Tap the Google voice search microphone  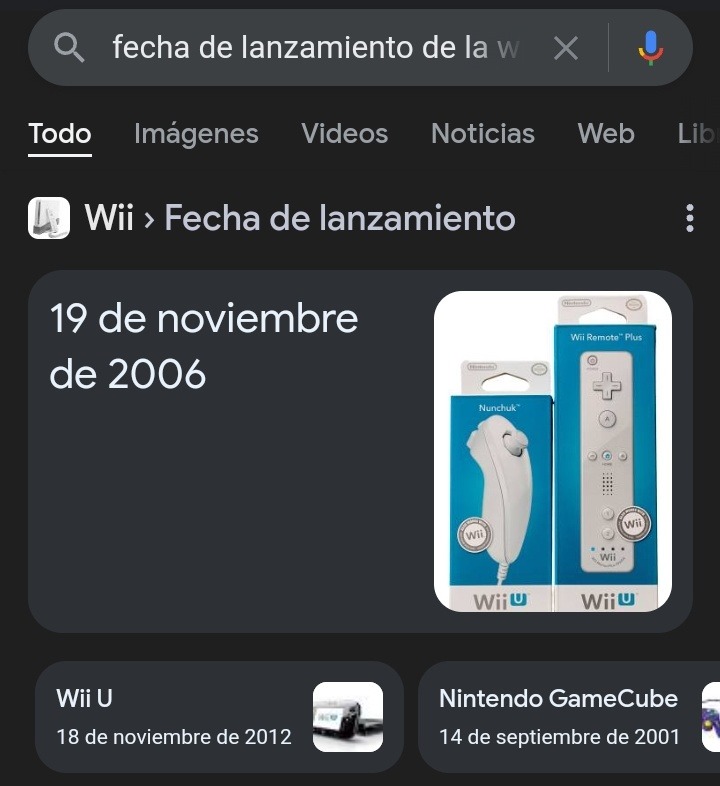tap(650, 47)
